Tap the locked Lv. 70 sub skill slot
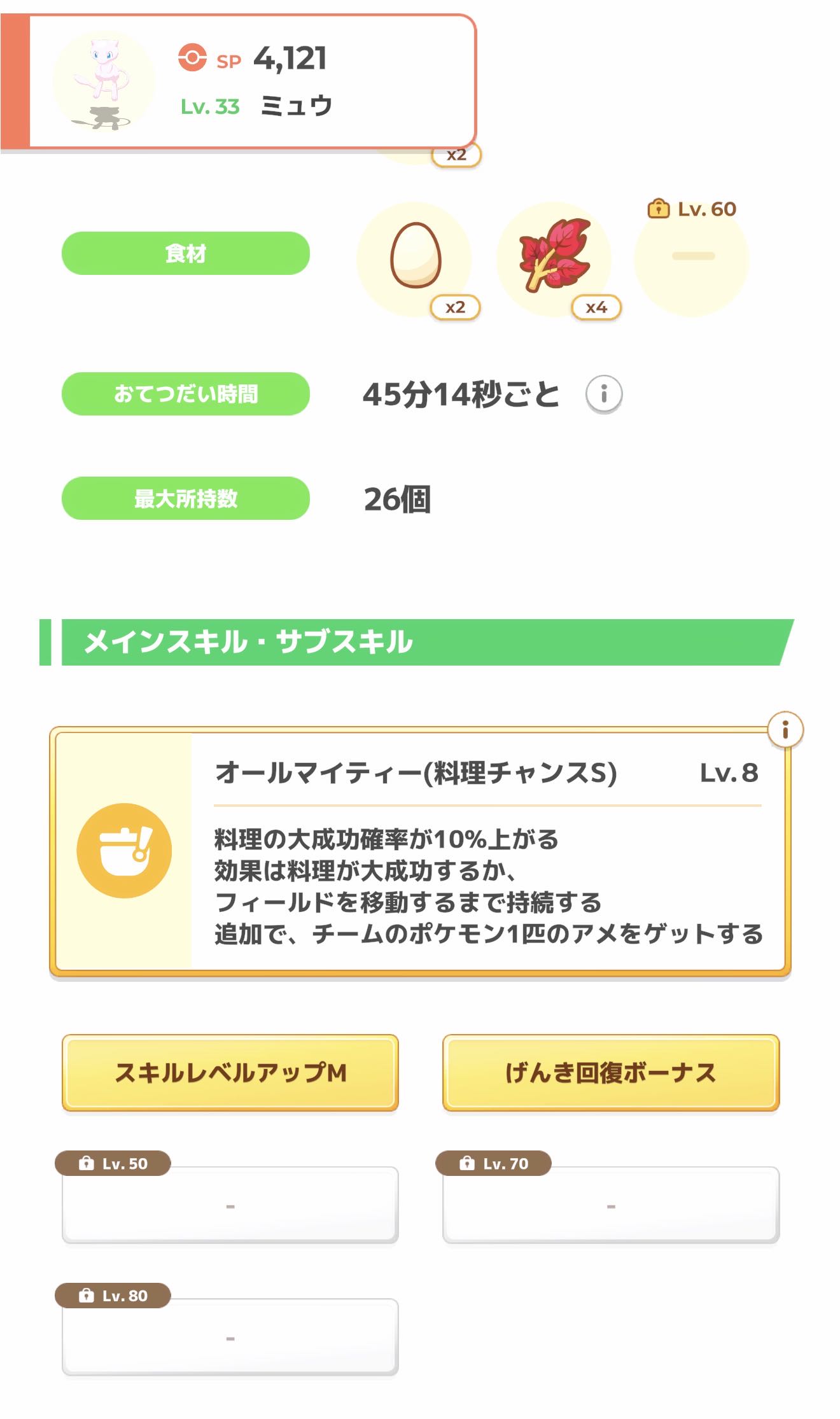Viewport: 840px width, 1419px height. click(x=611, y=1205)
